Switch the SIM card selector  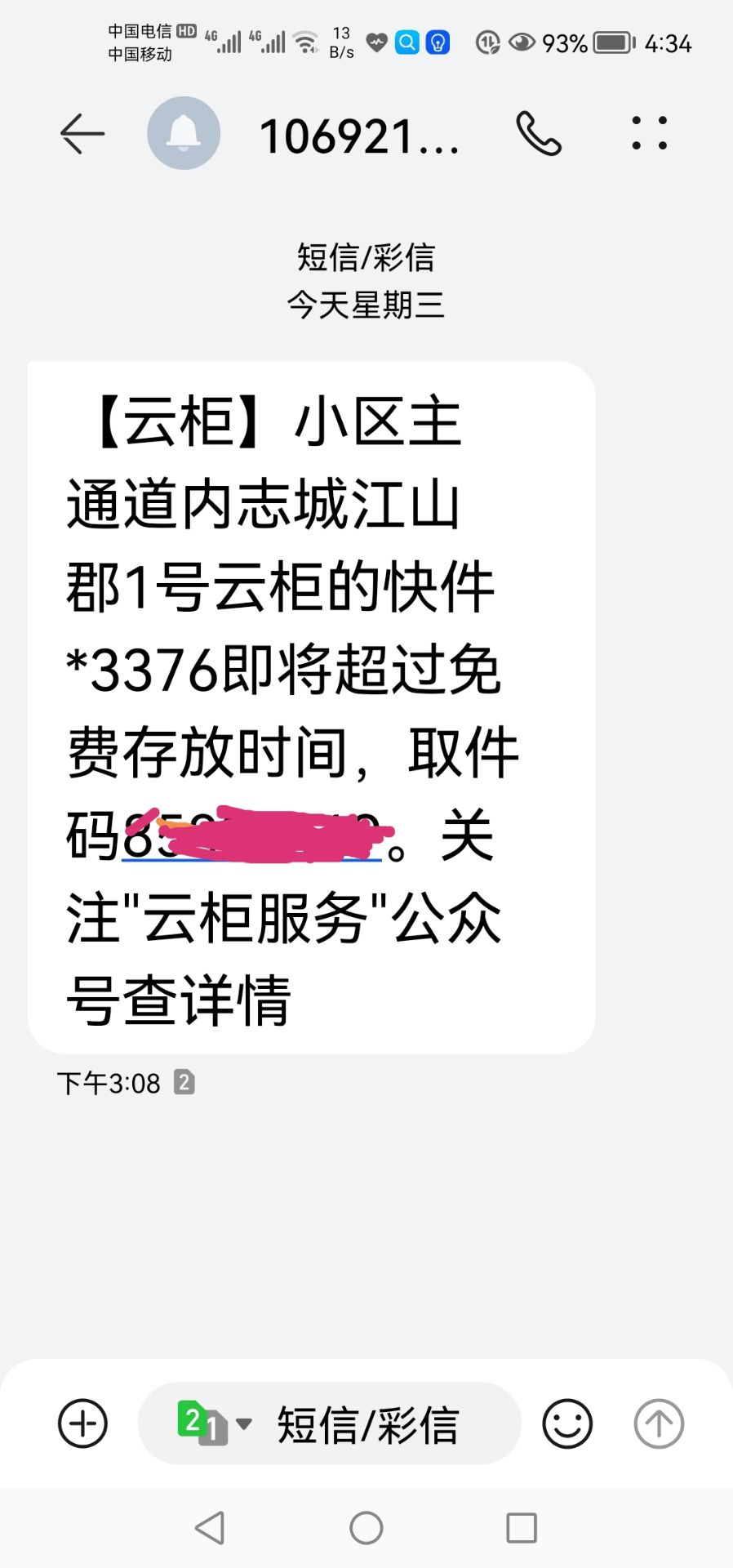(214, 1423)
